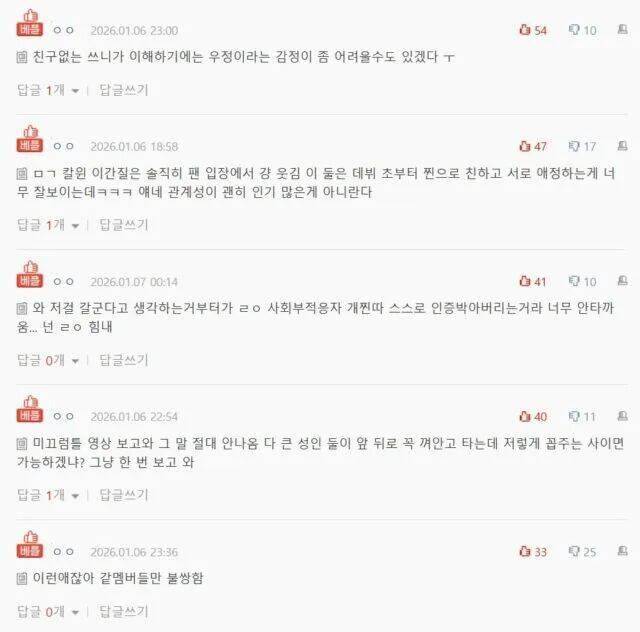Upvote the comment with 33 likes
640x632 pixels.
tap(524, 551)
